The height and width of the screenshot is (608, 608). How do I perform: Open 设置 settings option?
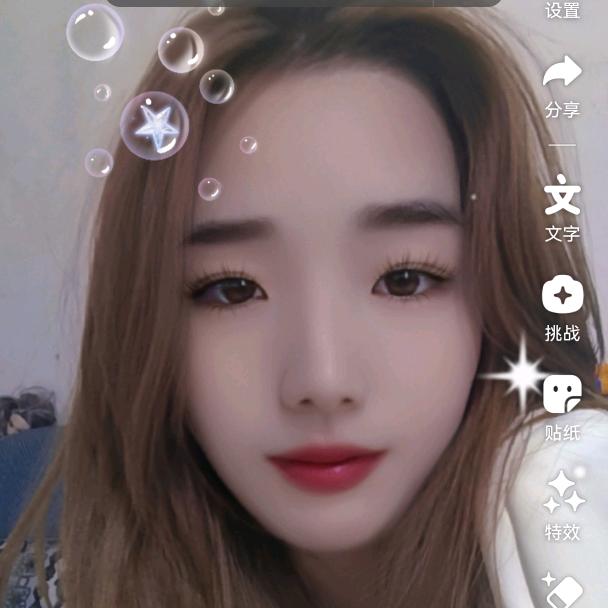[562, 11]
